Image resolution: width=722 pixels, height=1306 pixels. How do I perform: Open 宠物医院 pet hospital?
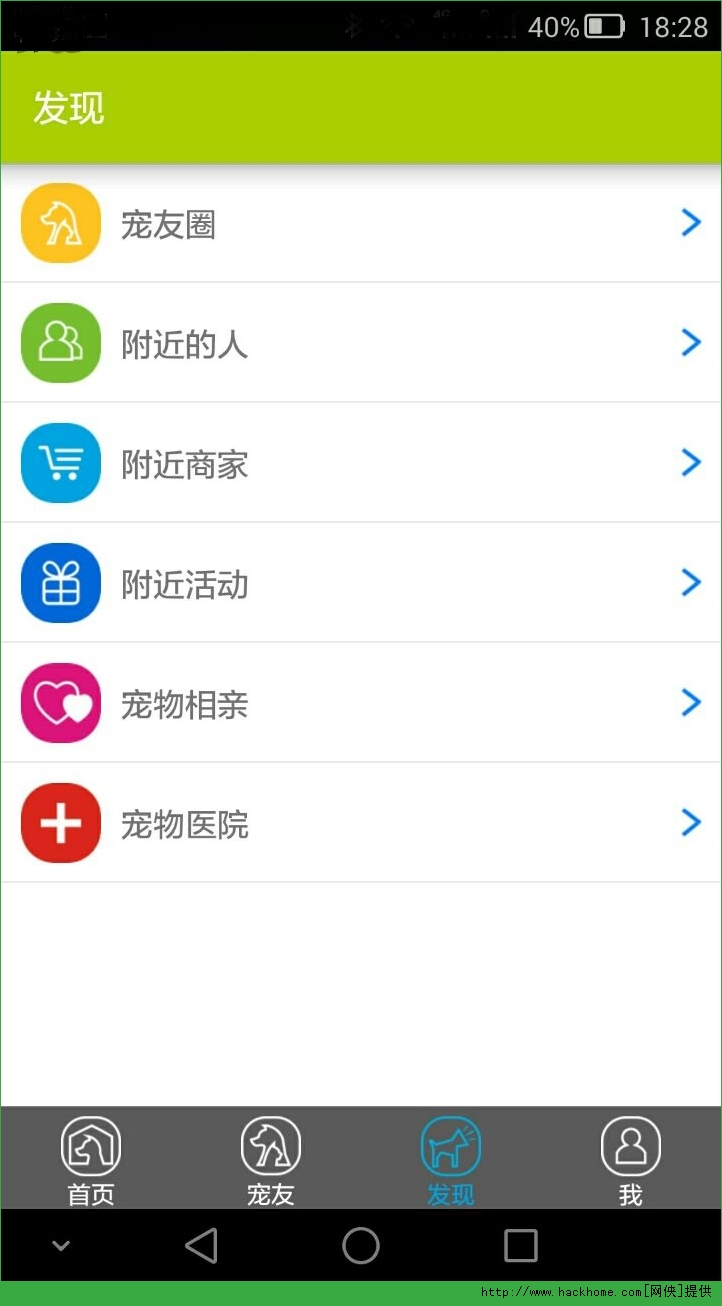[360, 824]
